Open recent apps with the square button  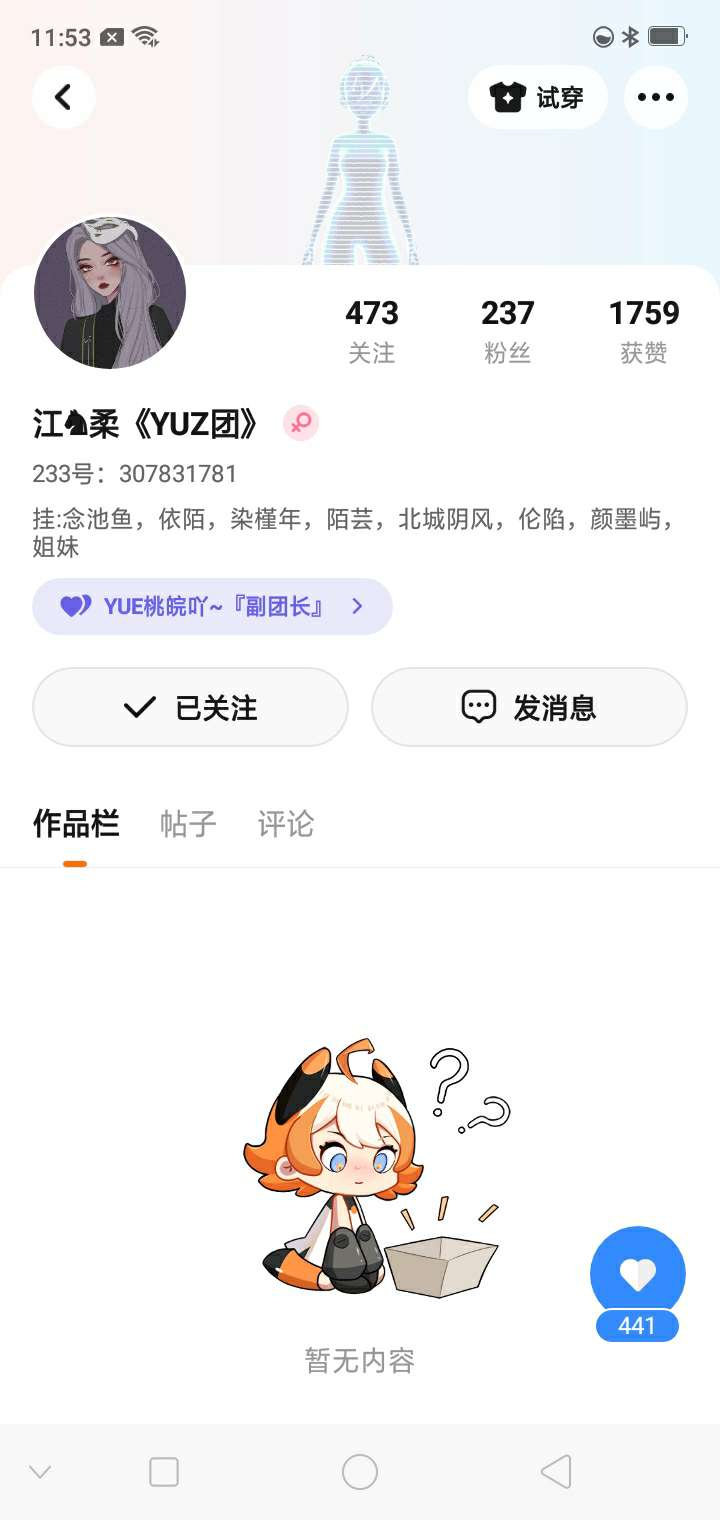pyautogui.click(x=164, y=1472)
